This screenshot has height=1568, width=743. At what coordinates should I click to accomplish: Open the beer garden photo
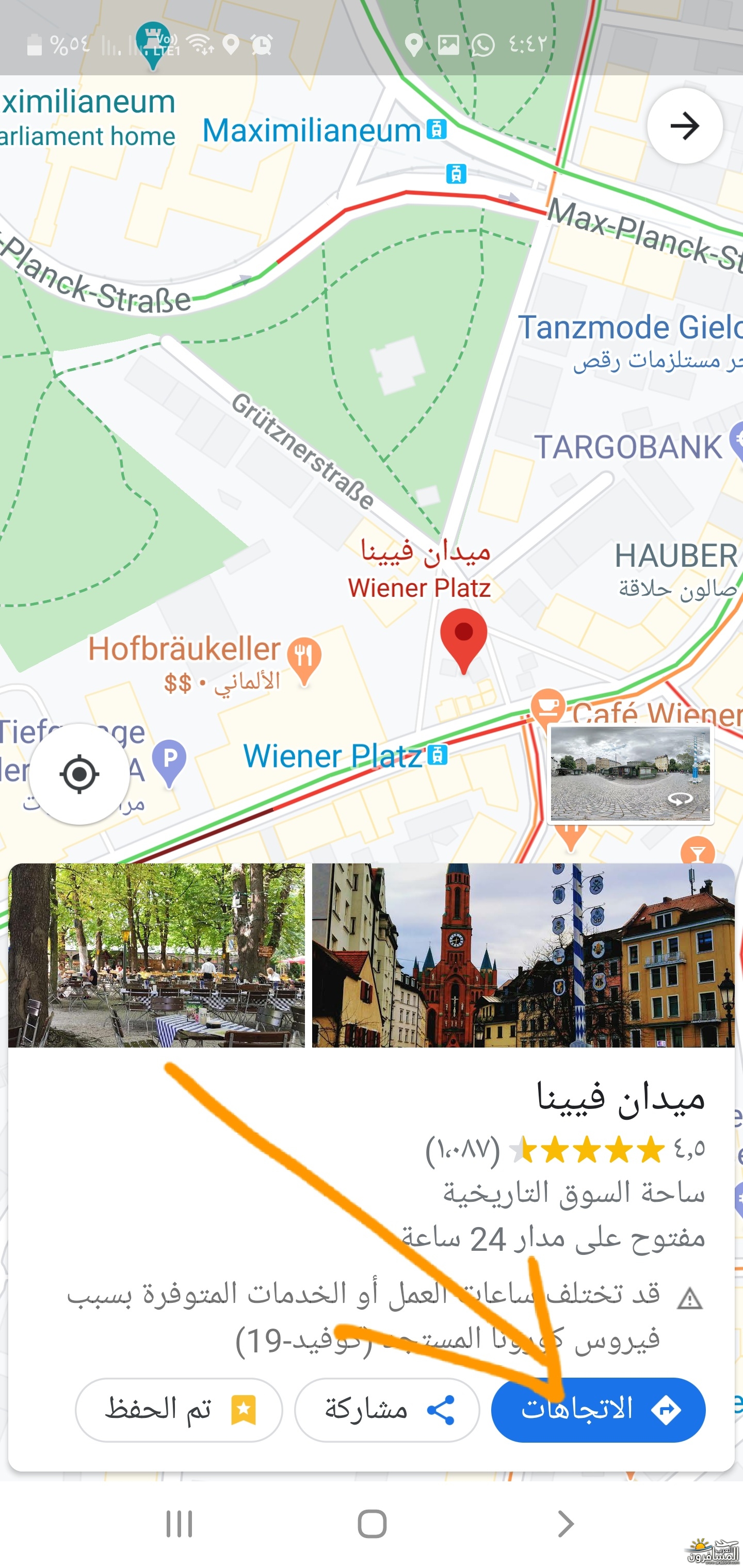pos(156,954)
